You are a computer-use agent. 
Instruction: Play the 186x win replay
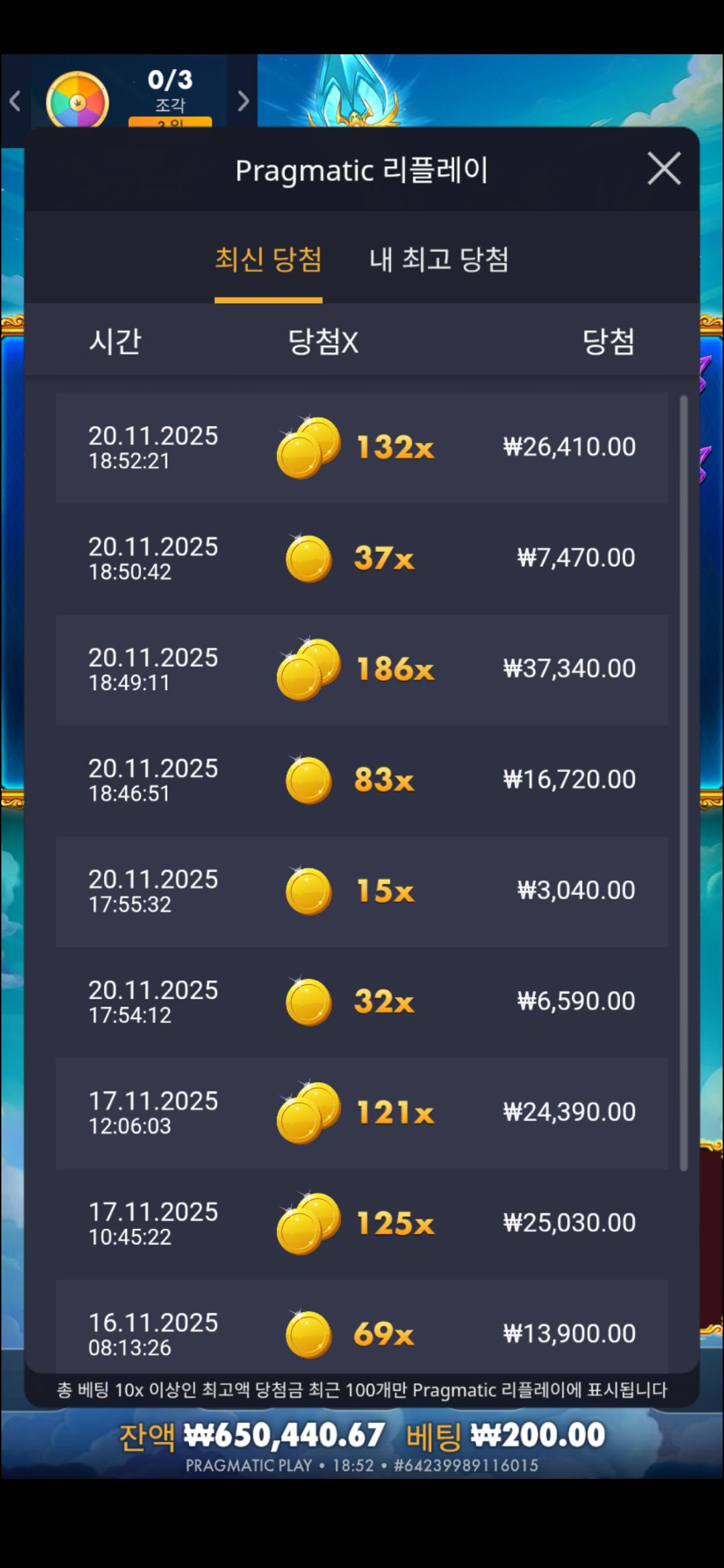362,669
